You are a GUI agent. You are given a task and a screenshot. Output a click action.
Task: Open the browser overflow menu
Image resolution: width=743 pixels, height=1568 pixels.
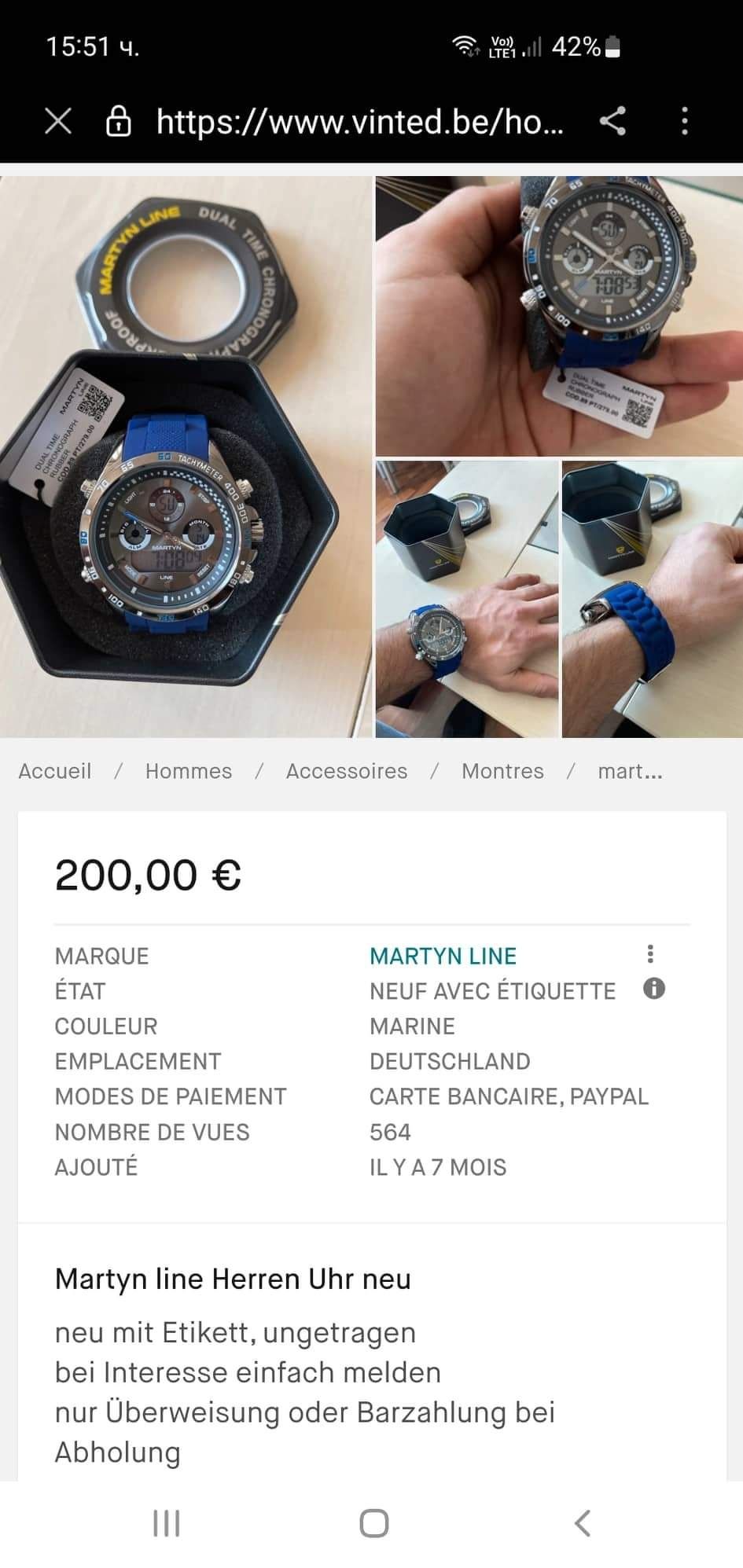[x=685, y=121]
